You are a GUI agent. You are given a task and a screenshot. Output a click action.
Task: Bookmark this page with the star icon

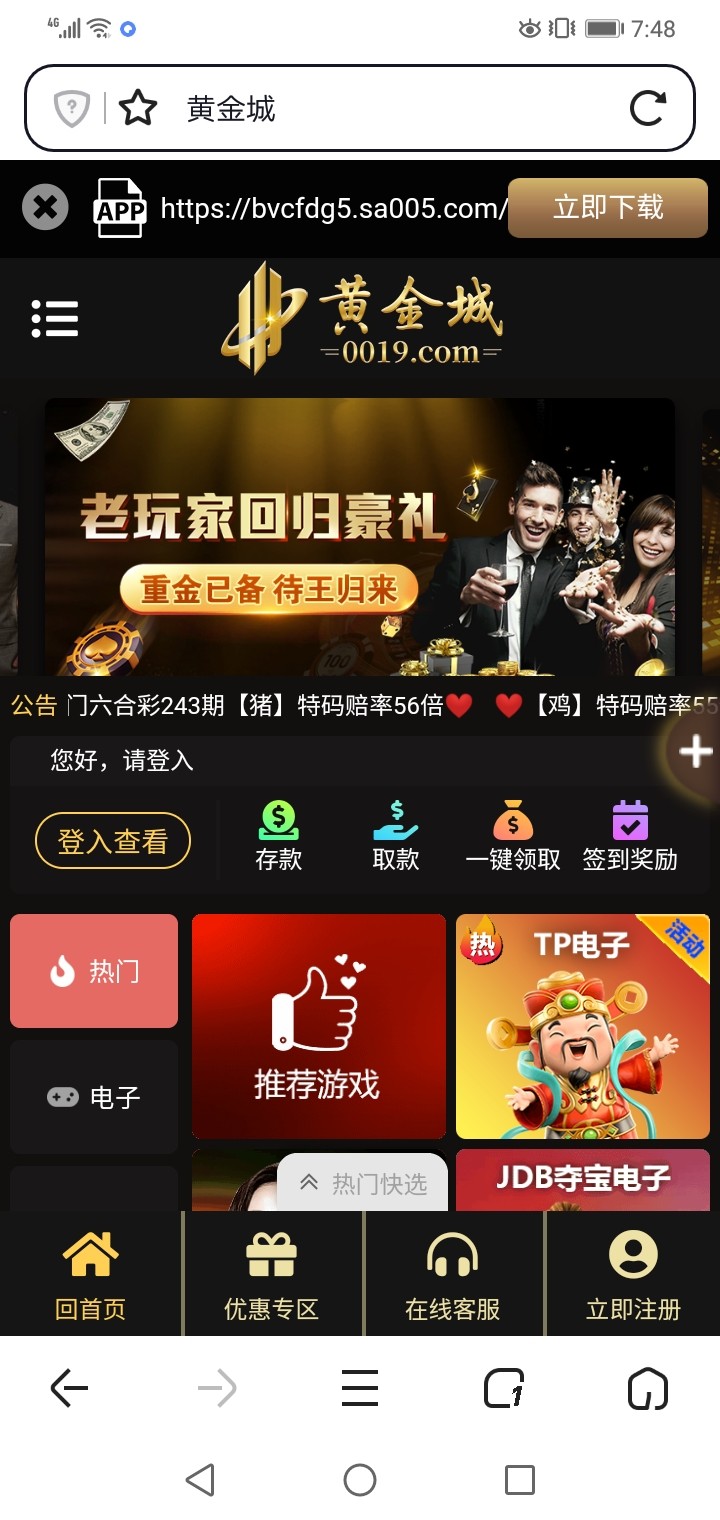coord(138,108)
